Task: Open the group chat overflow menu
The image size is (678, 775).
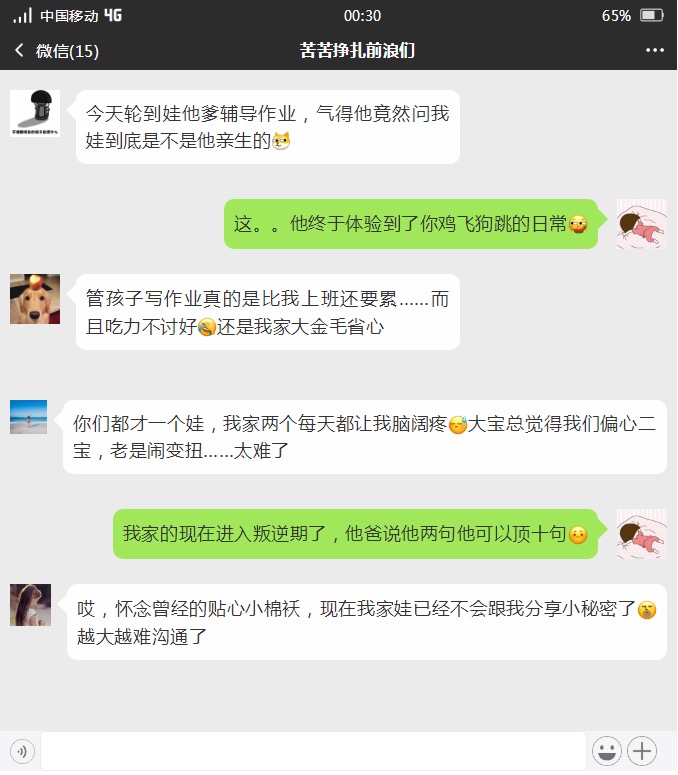Action: tap(654, 51)
